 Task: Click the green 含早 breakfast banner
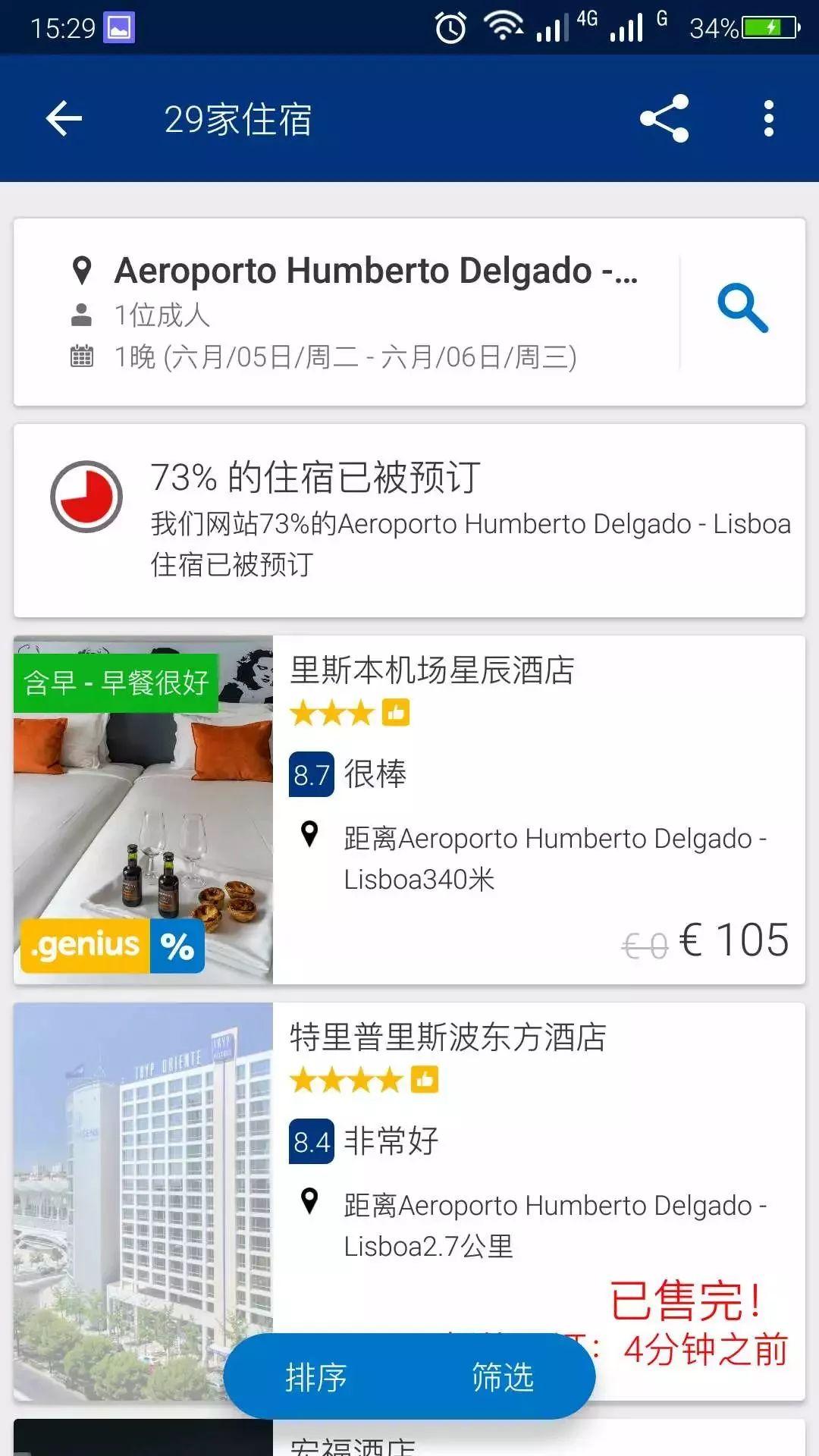click(117, 682)
